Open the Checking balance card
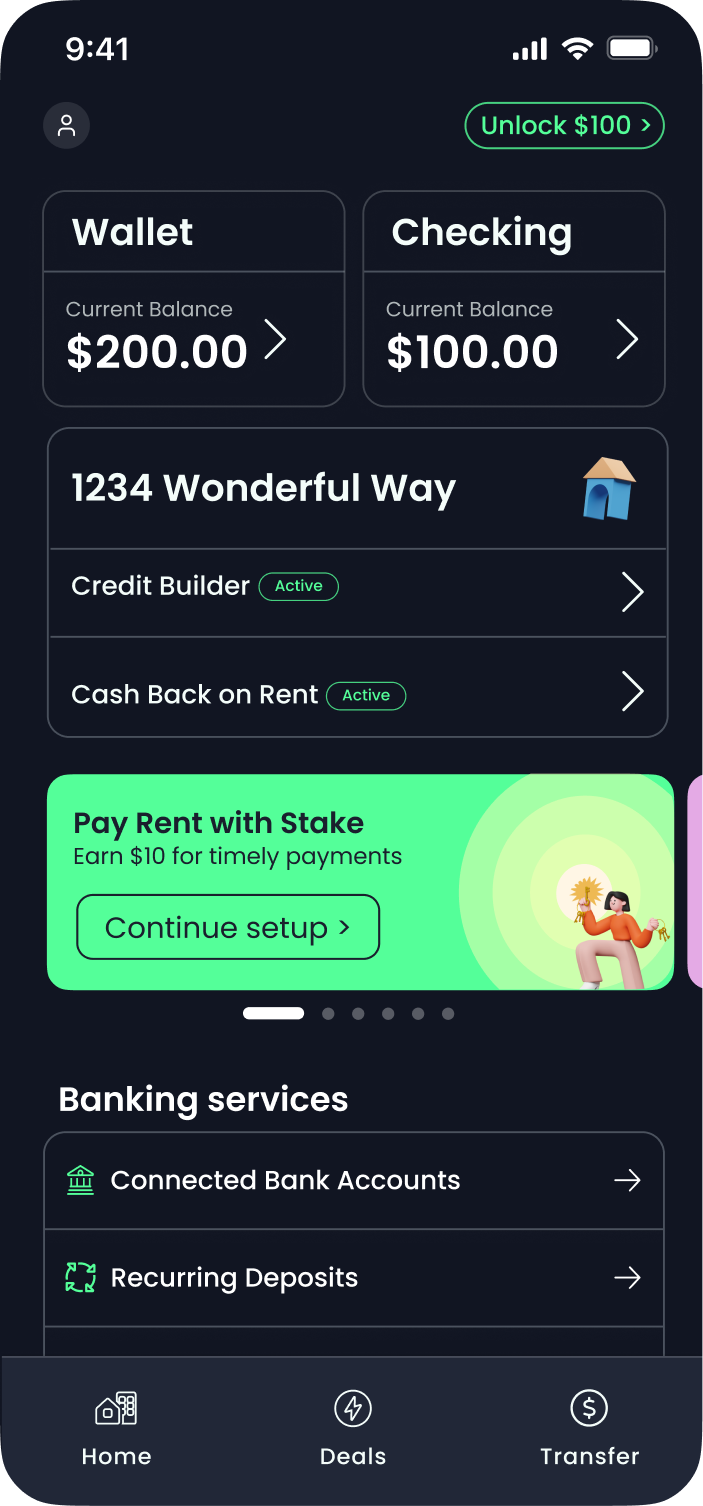 coord(514,300)
